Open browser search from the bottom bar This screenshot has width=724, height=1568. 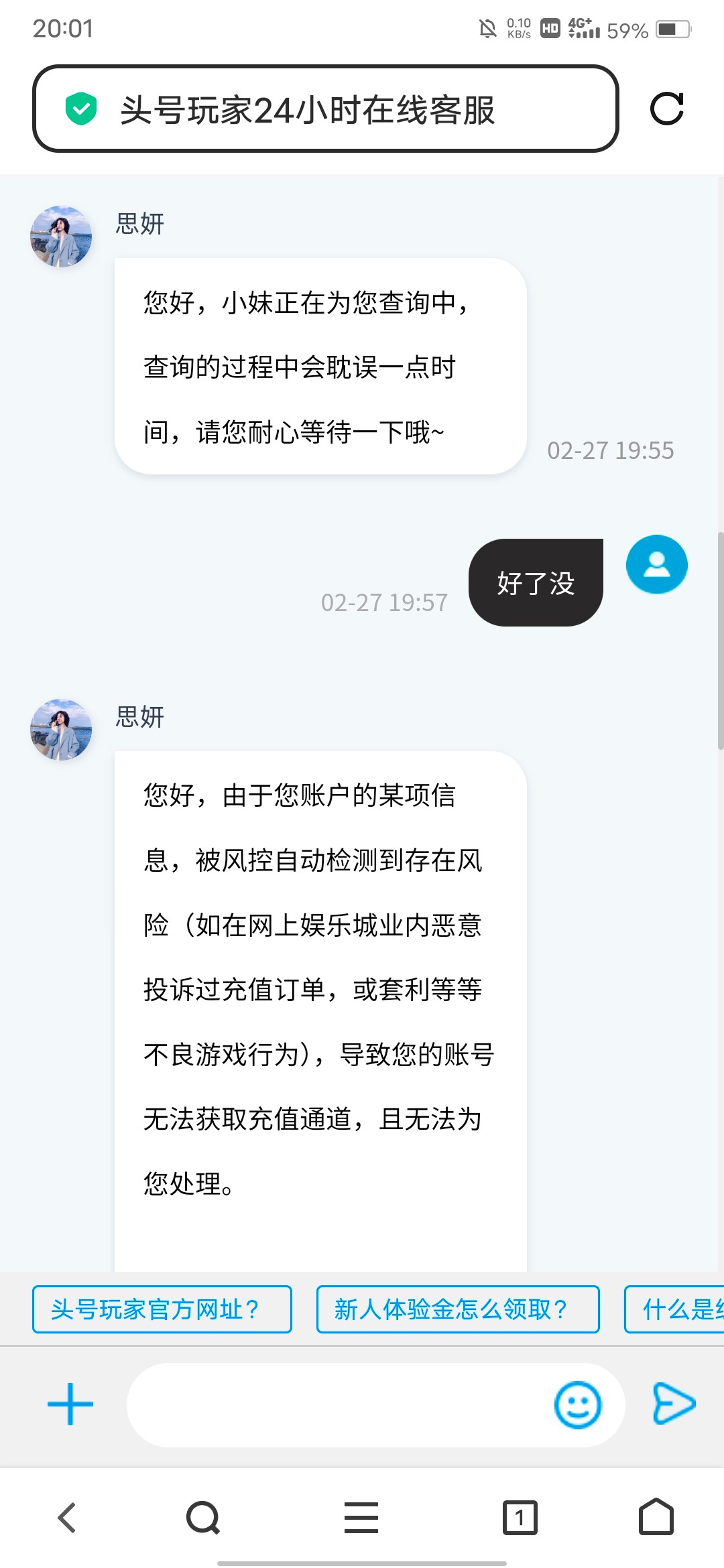click(x=203, y=1518)
